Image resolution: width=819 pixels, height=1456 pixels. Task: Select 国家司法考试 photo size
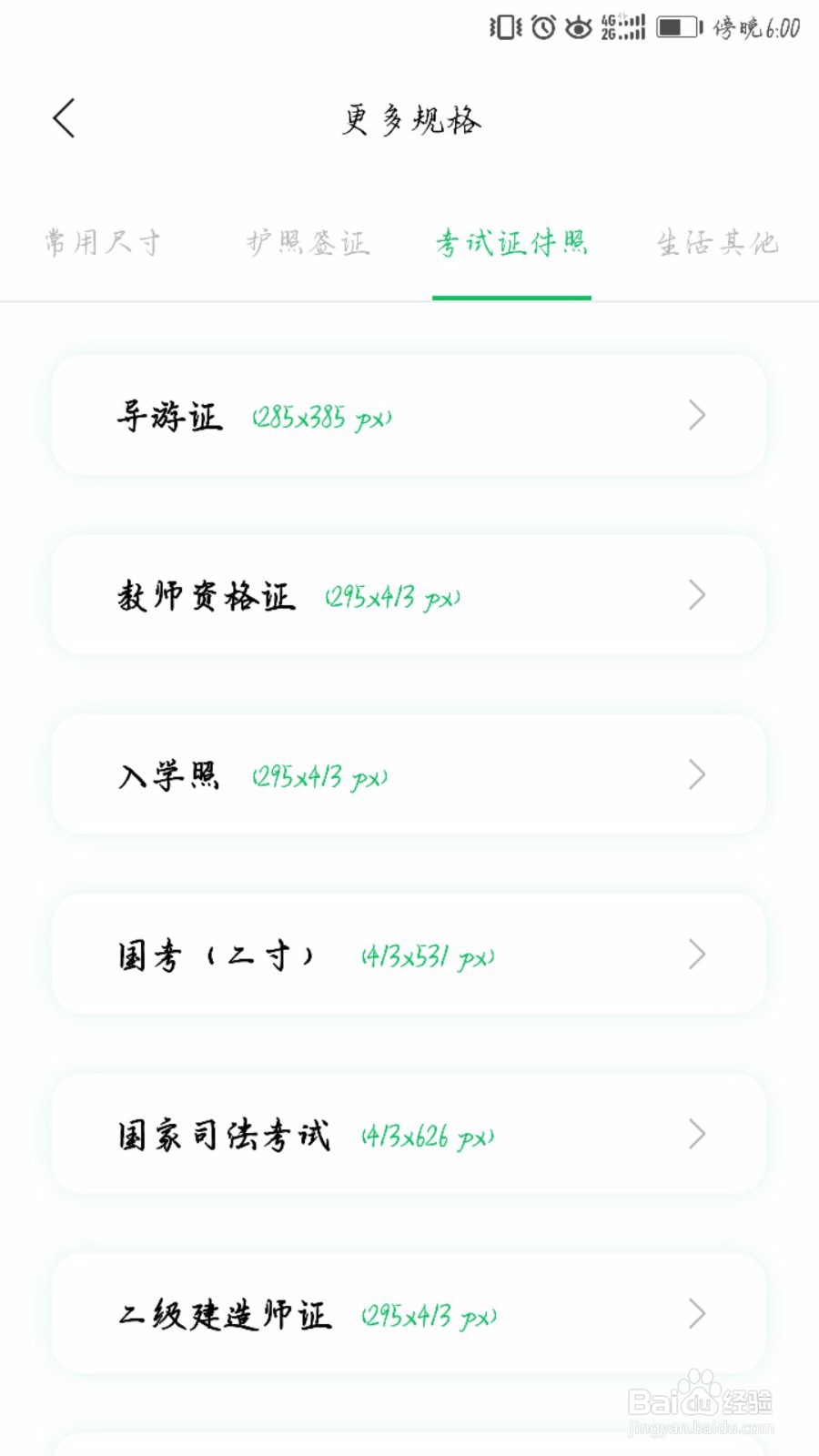[409, 1134]
